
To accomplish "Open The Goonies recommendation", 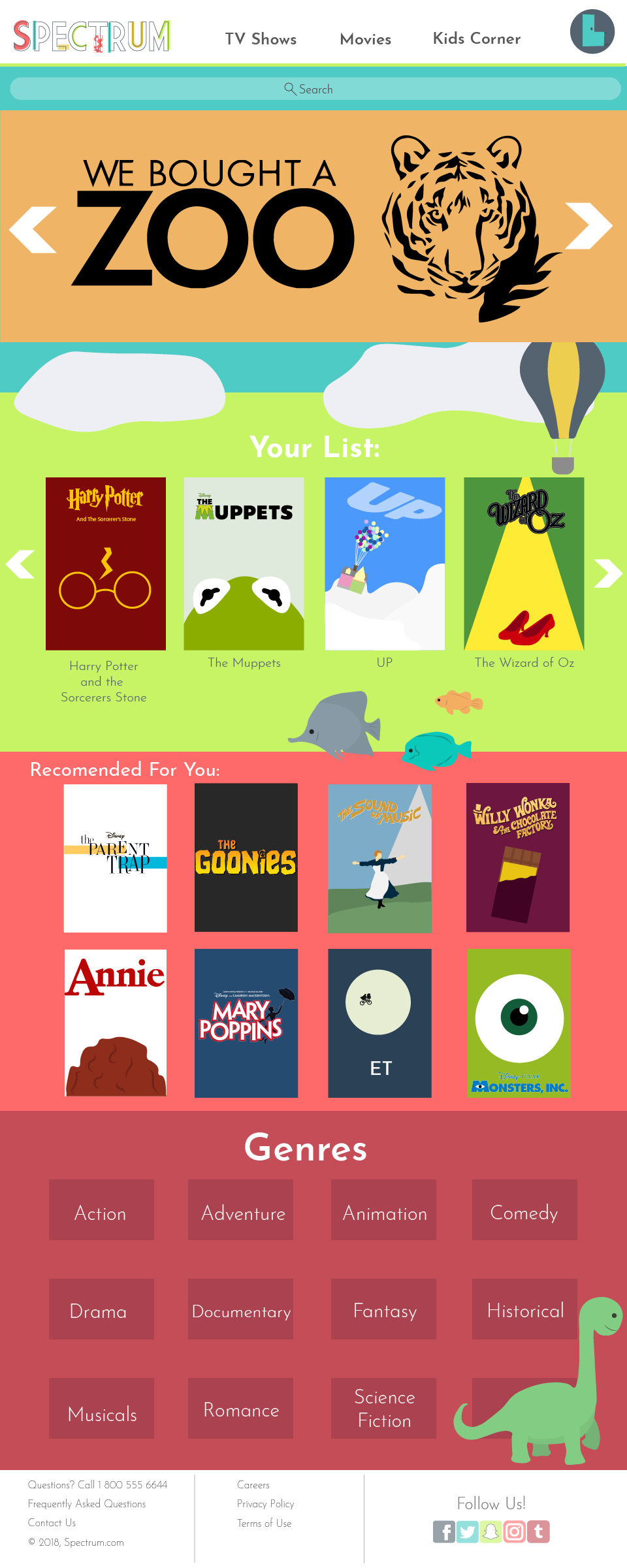I will coord(246,857).
